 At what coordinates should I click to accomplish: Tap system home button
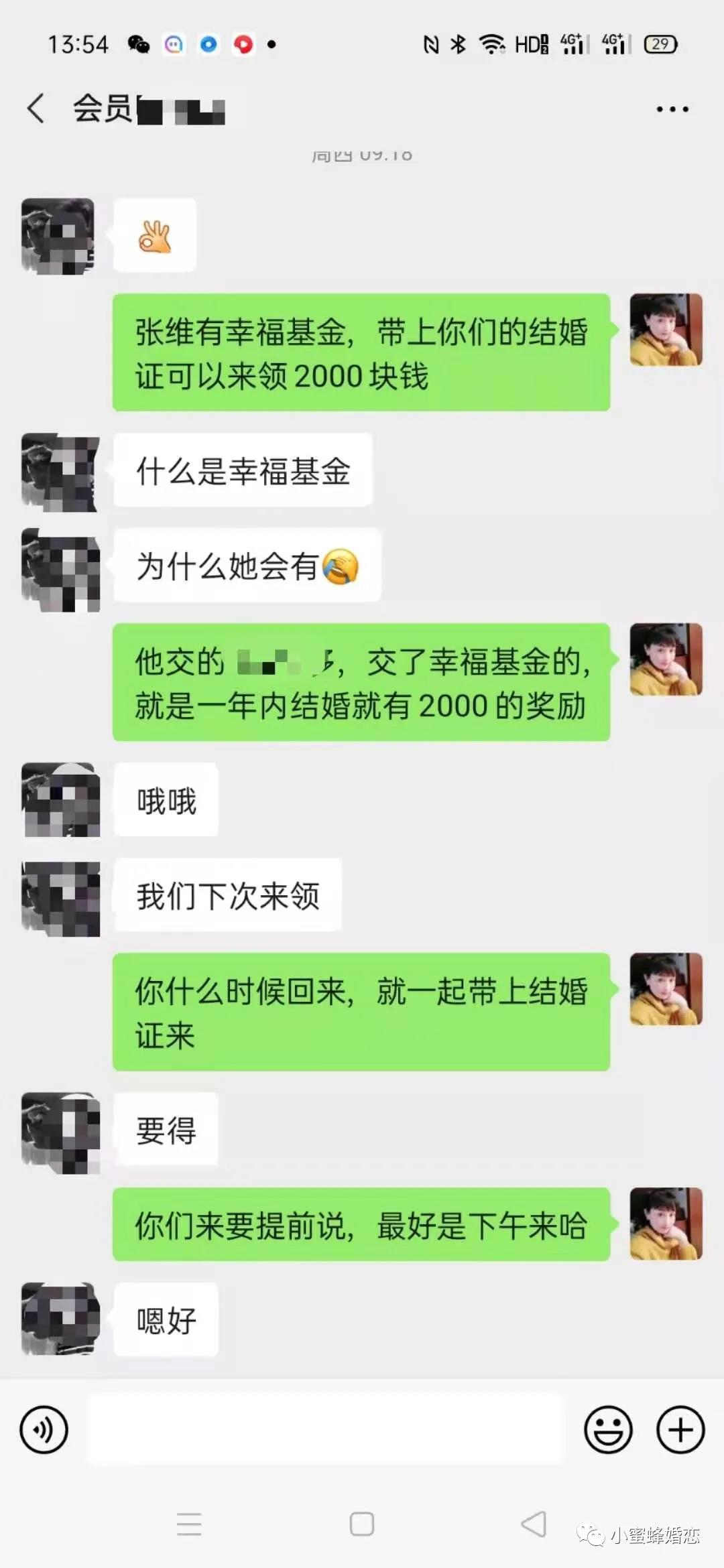click(x=362, y=1524)
